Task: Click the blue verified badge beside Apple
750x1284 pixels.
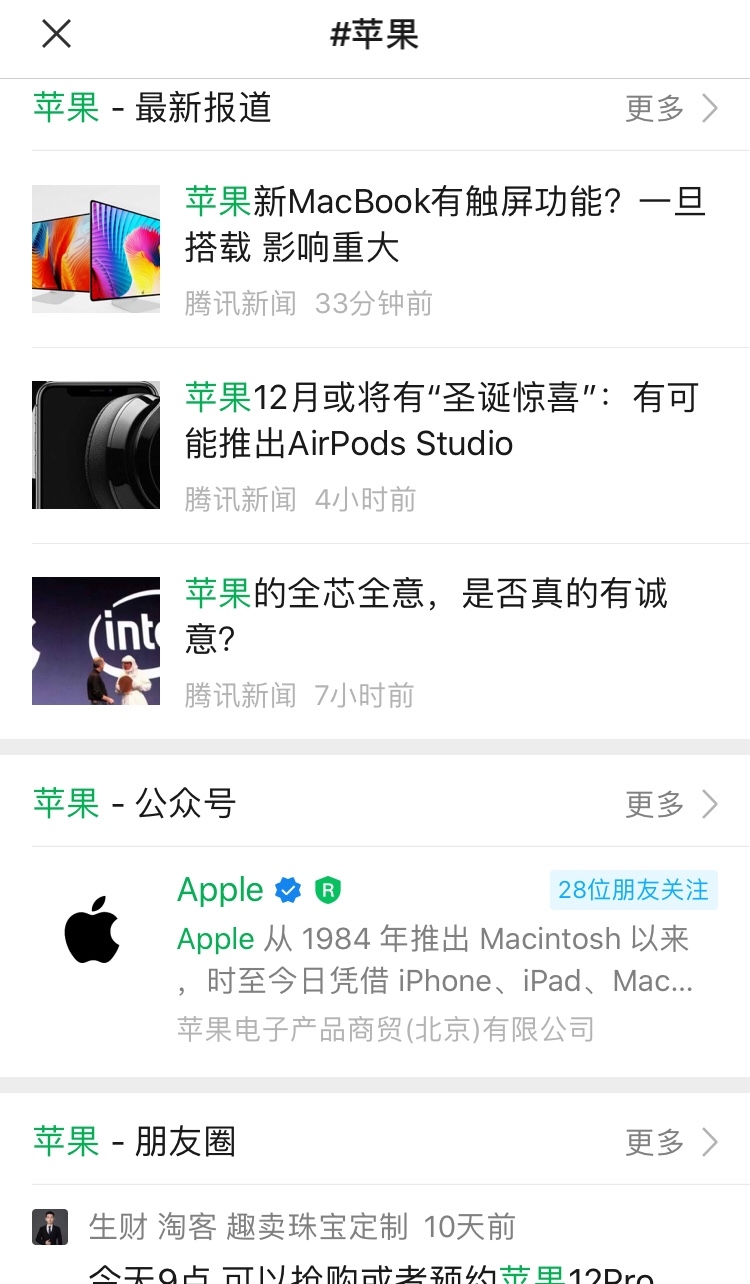Action: coord(287,890)
